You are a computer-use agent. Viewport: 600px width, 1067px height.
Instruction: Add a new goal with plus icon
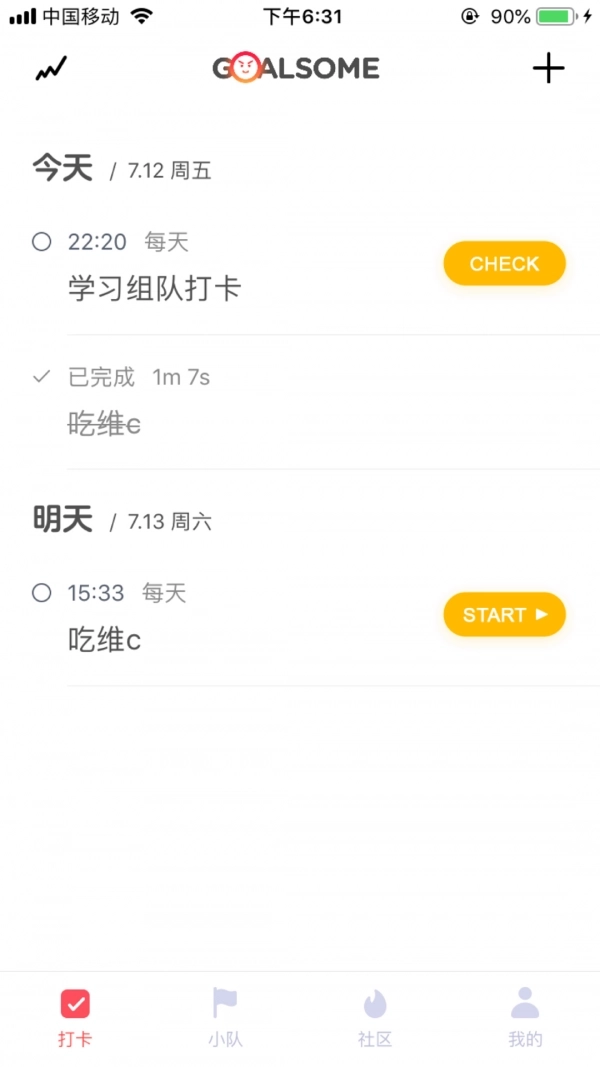pyautogui.click(x=548, y=68)
